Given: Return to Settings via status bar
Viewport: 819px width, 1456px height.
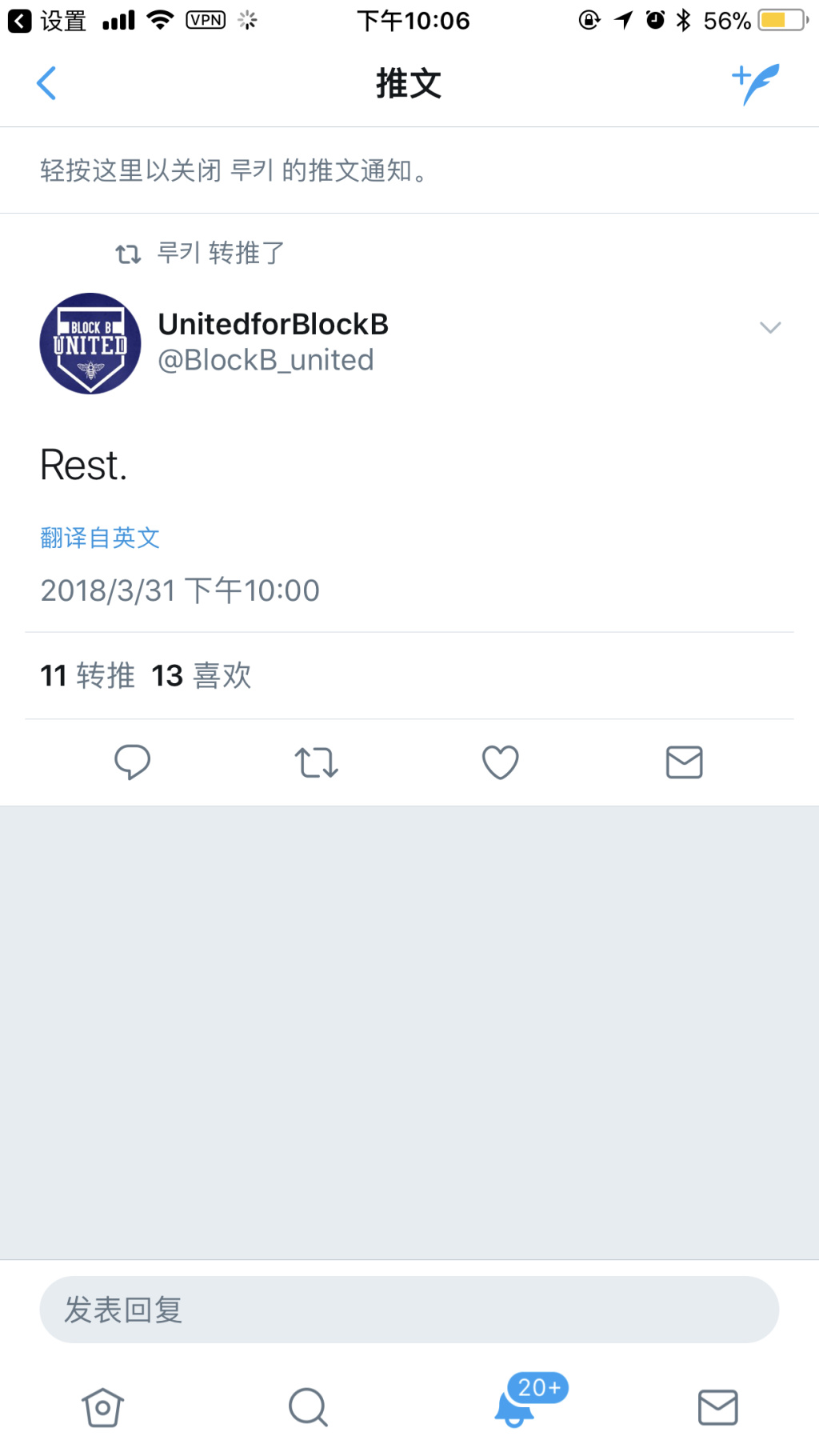Looking at the screenshot, I should [47, 20].
